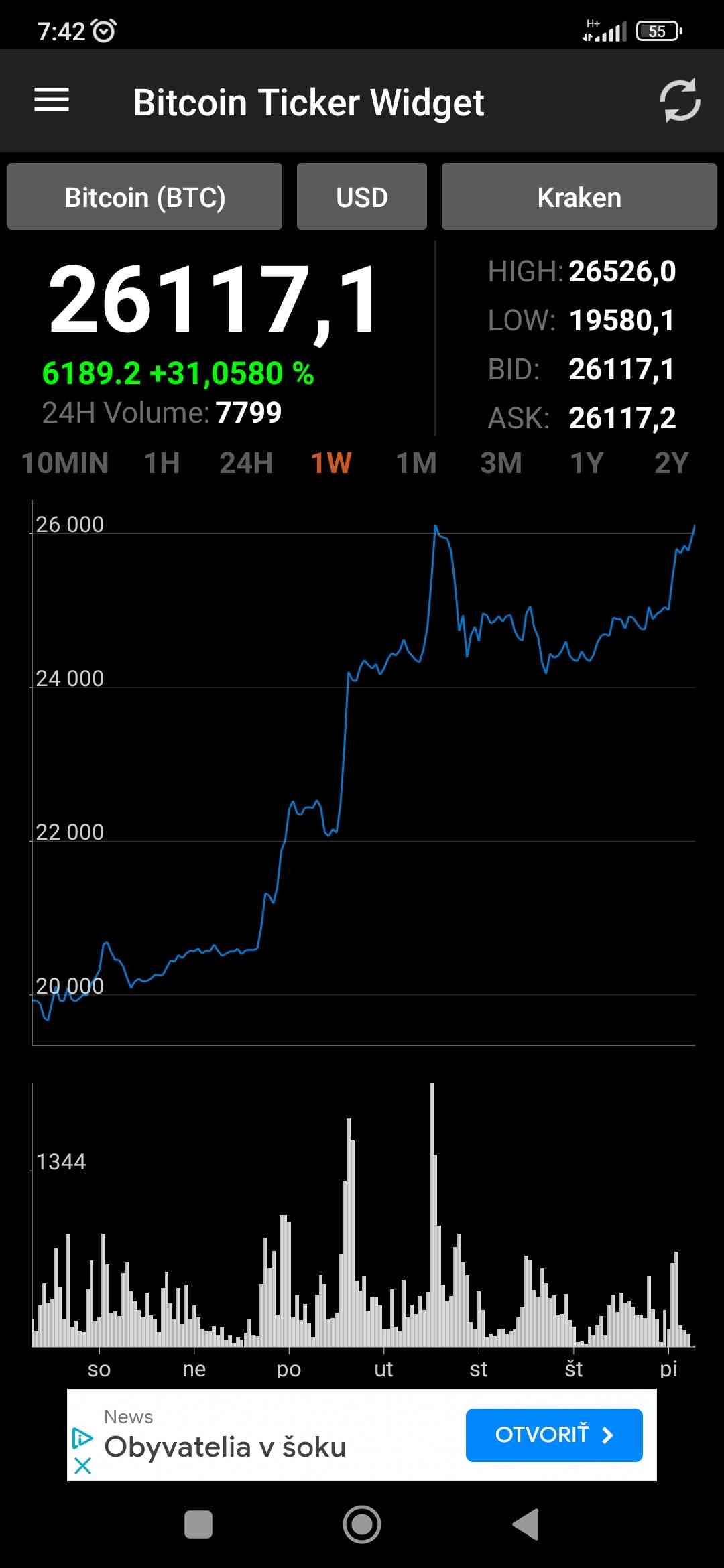Image resolution: width=724 pixels, height=1568 pixels.
Task: Tap the OTVORIŤ button in ad
Action: coord(554,1435)
